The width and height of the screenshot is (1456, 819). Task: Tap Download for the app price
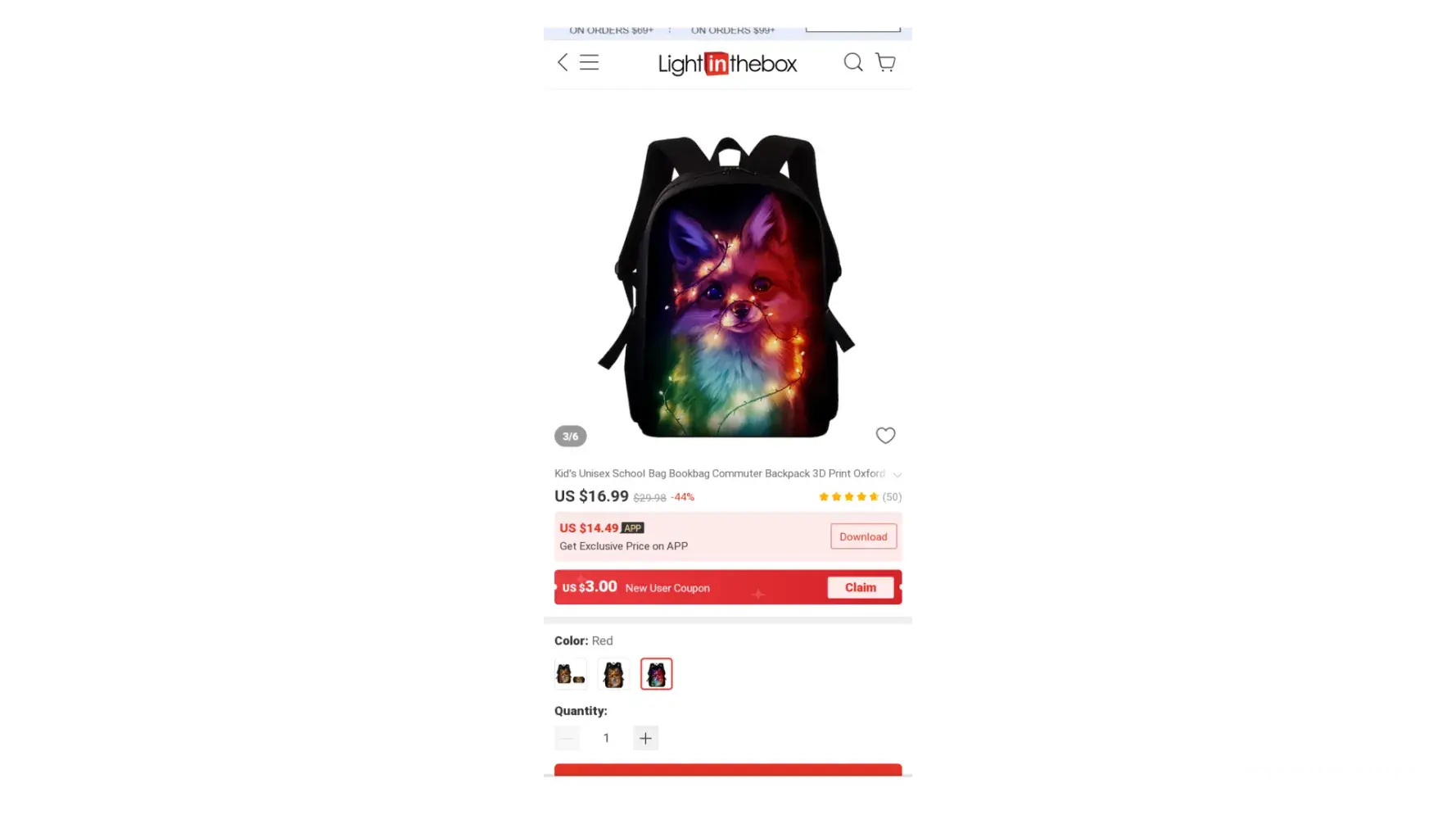pos(863,536)
